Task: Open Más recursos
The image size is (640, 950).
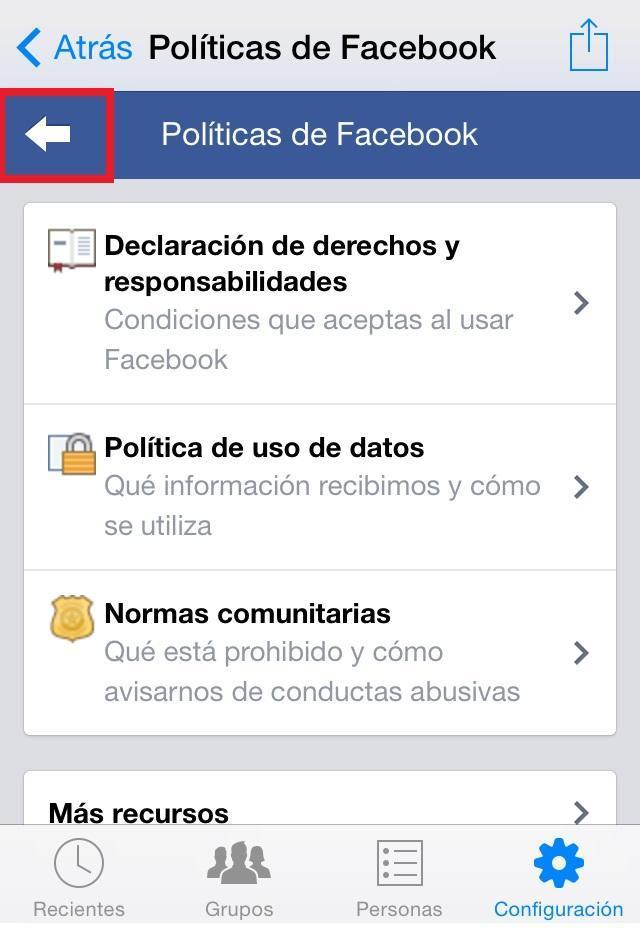Action: pos(320,808)
